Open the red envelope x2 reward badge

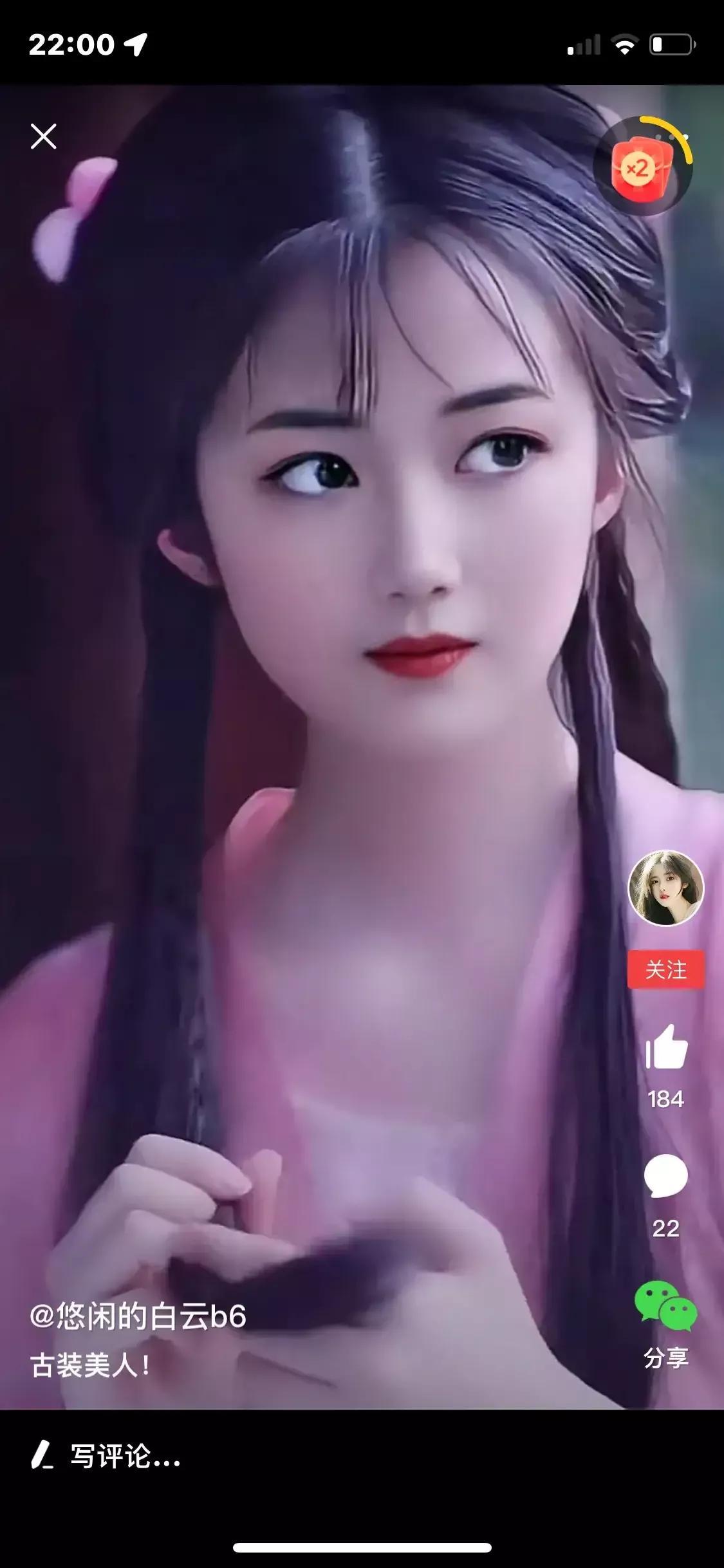point(642,165)
